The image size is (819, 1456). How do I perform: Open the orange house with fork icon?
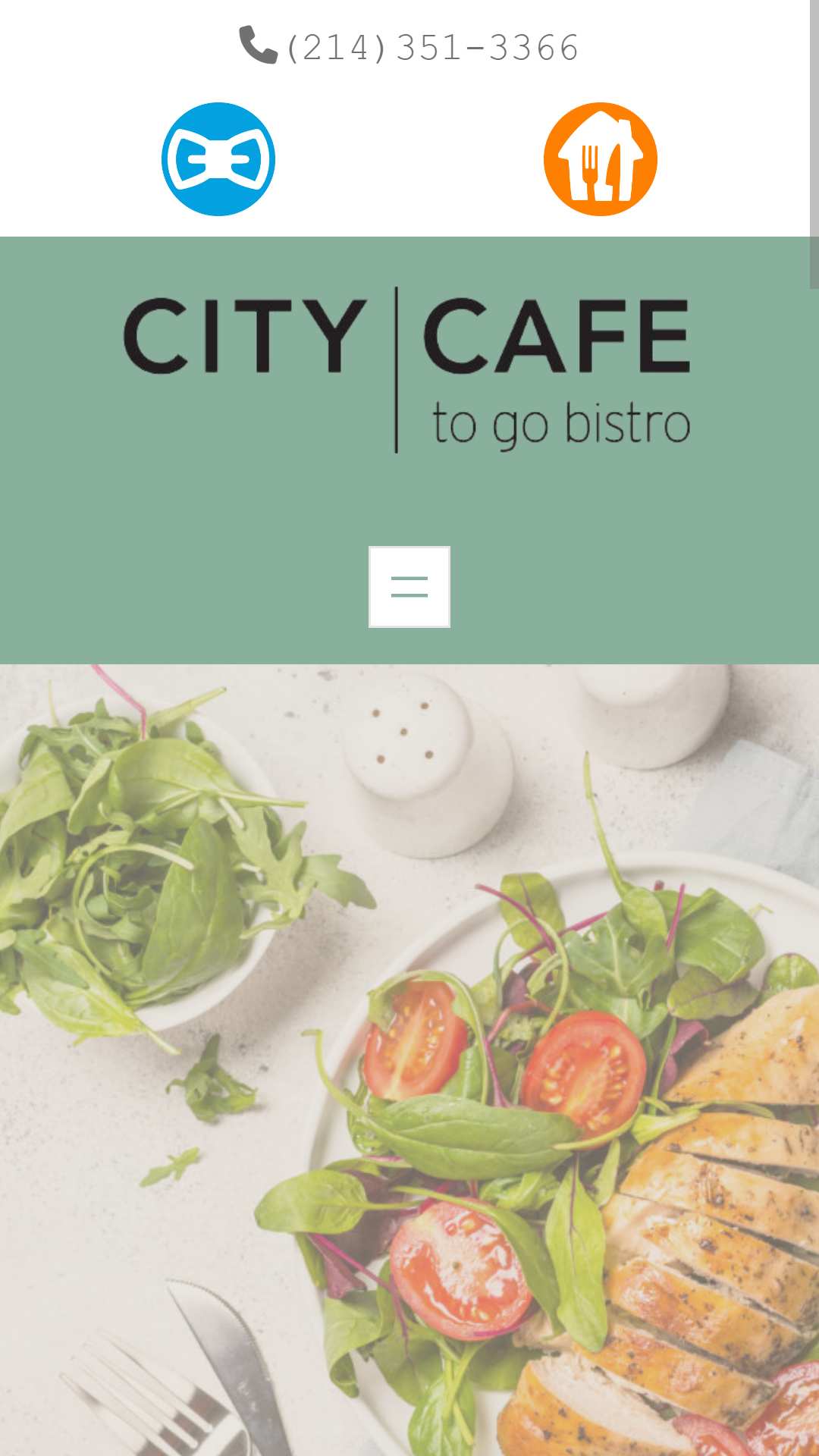click(x=601, y=159)
